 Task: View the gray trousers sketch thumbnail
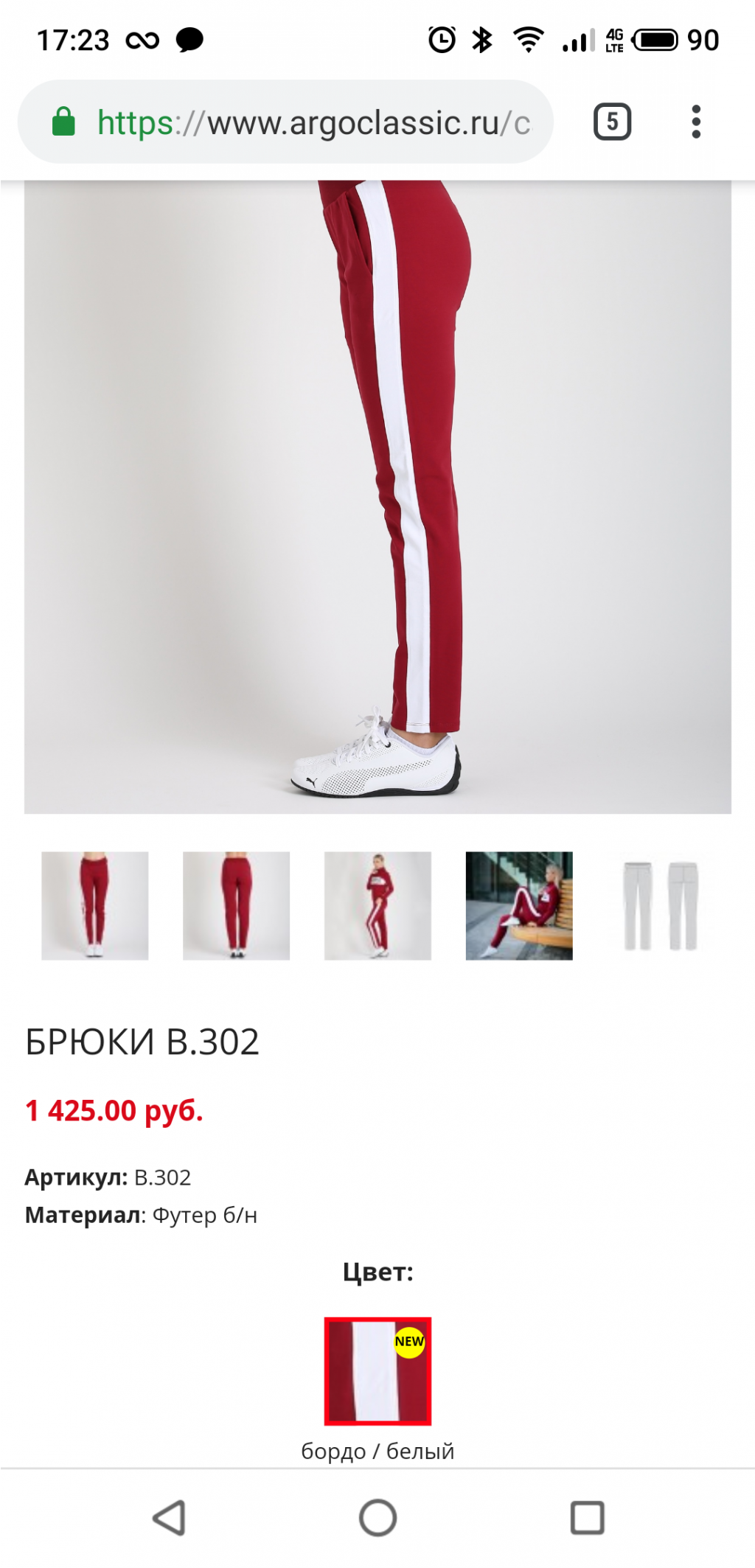point(661,905)
